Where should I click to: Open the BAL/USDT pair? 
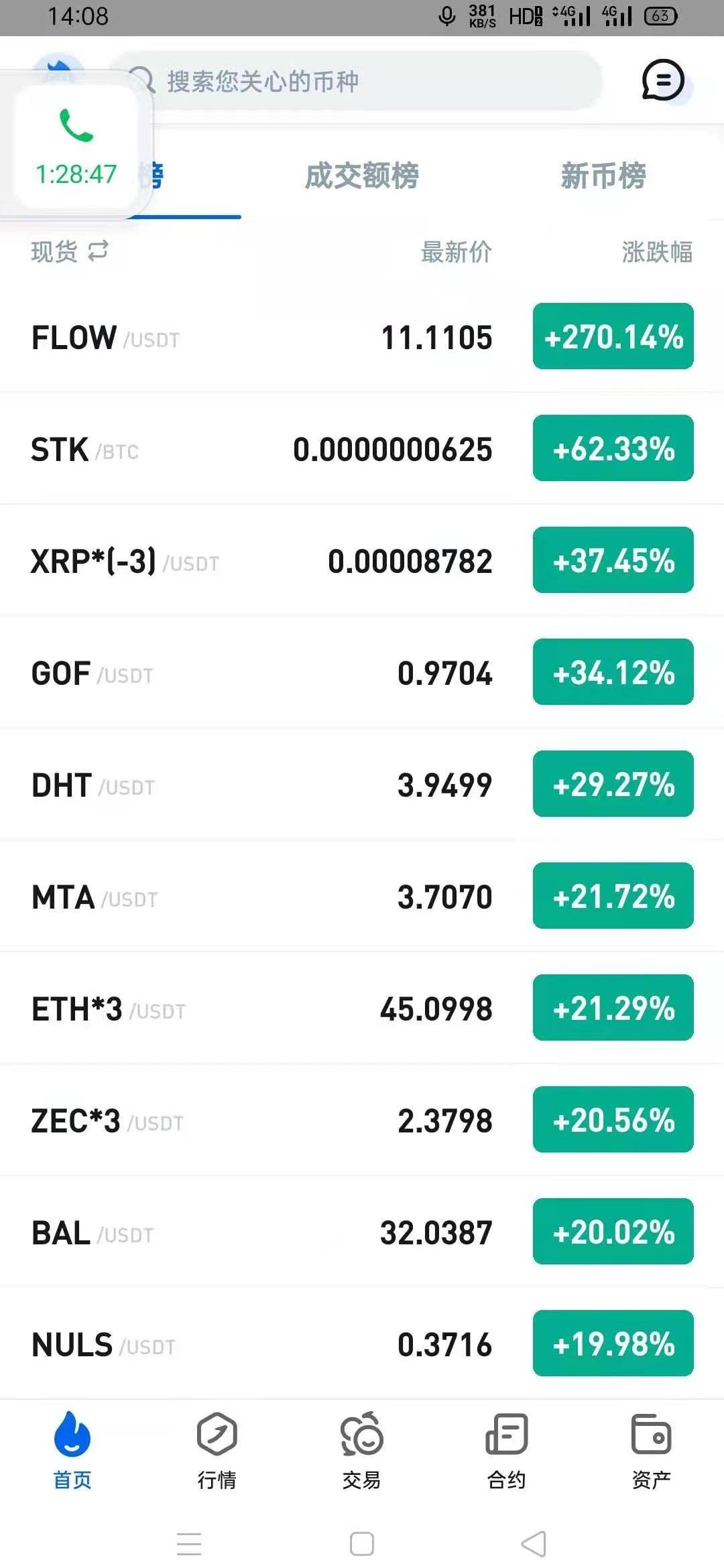[x=362, y=1232]
